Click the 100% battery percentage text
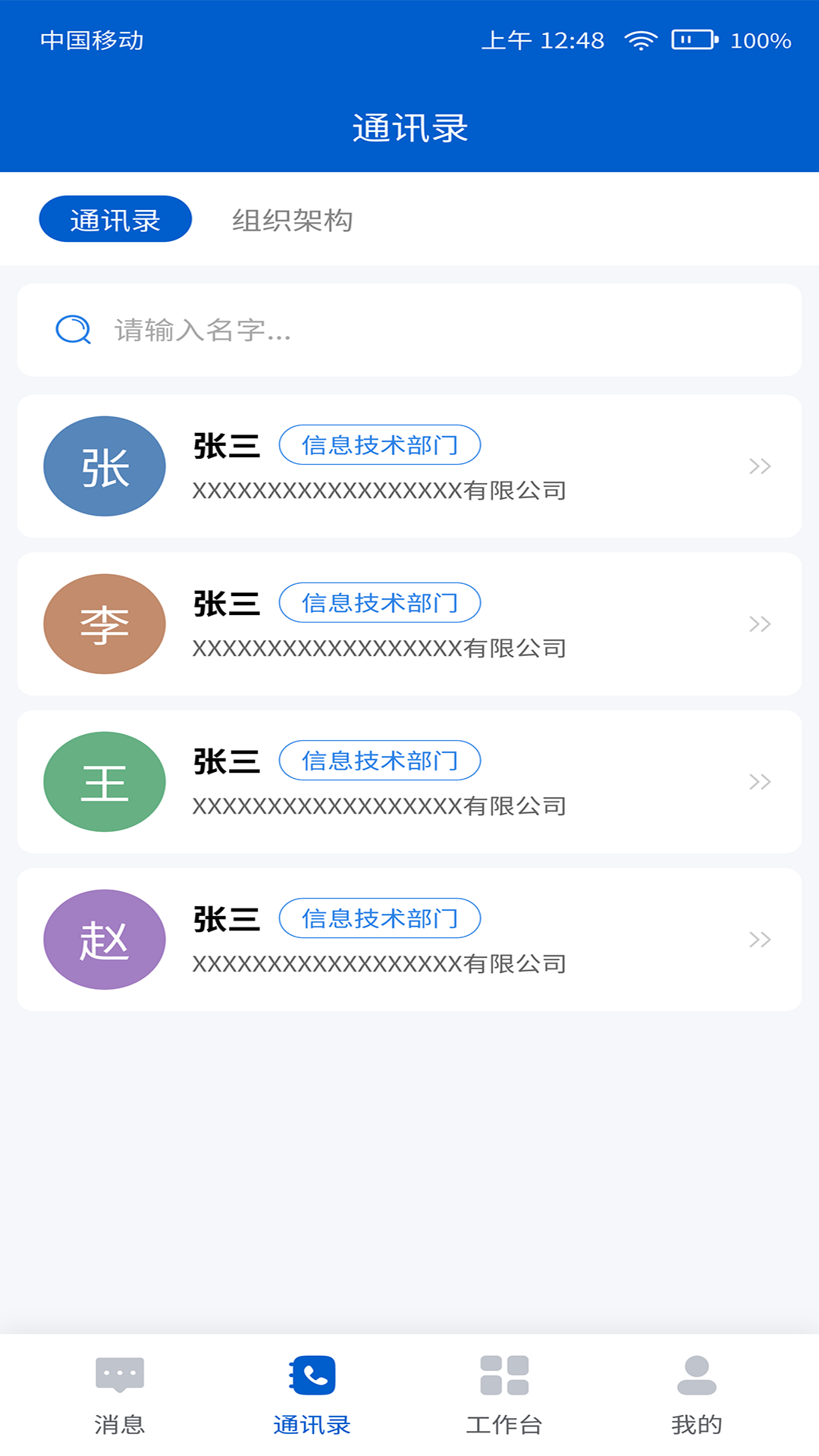Screen dimensions: 819x1456 (756, 41)
